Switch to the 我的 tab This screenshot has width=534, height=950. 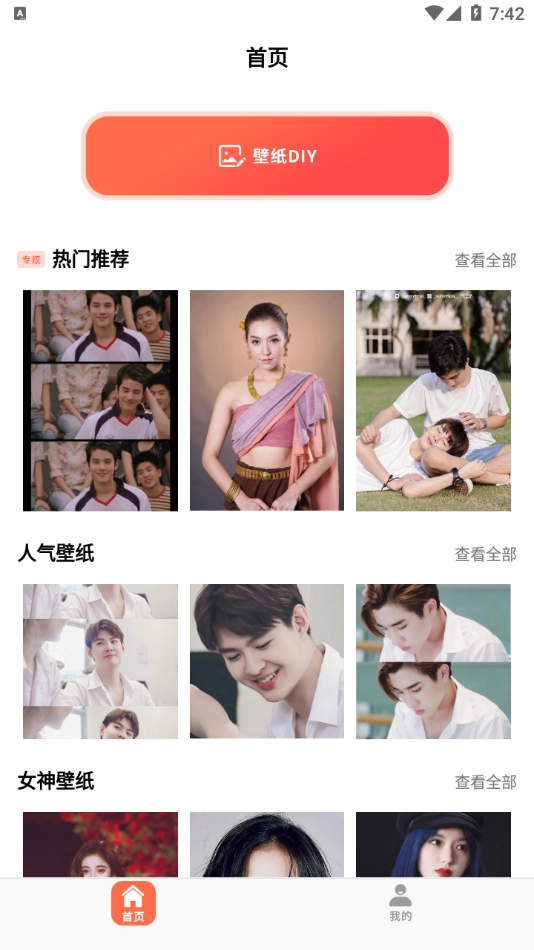point(400,903)
